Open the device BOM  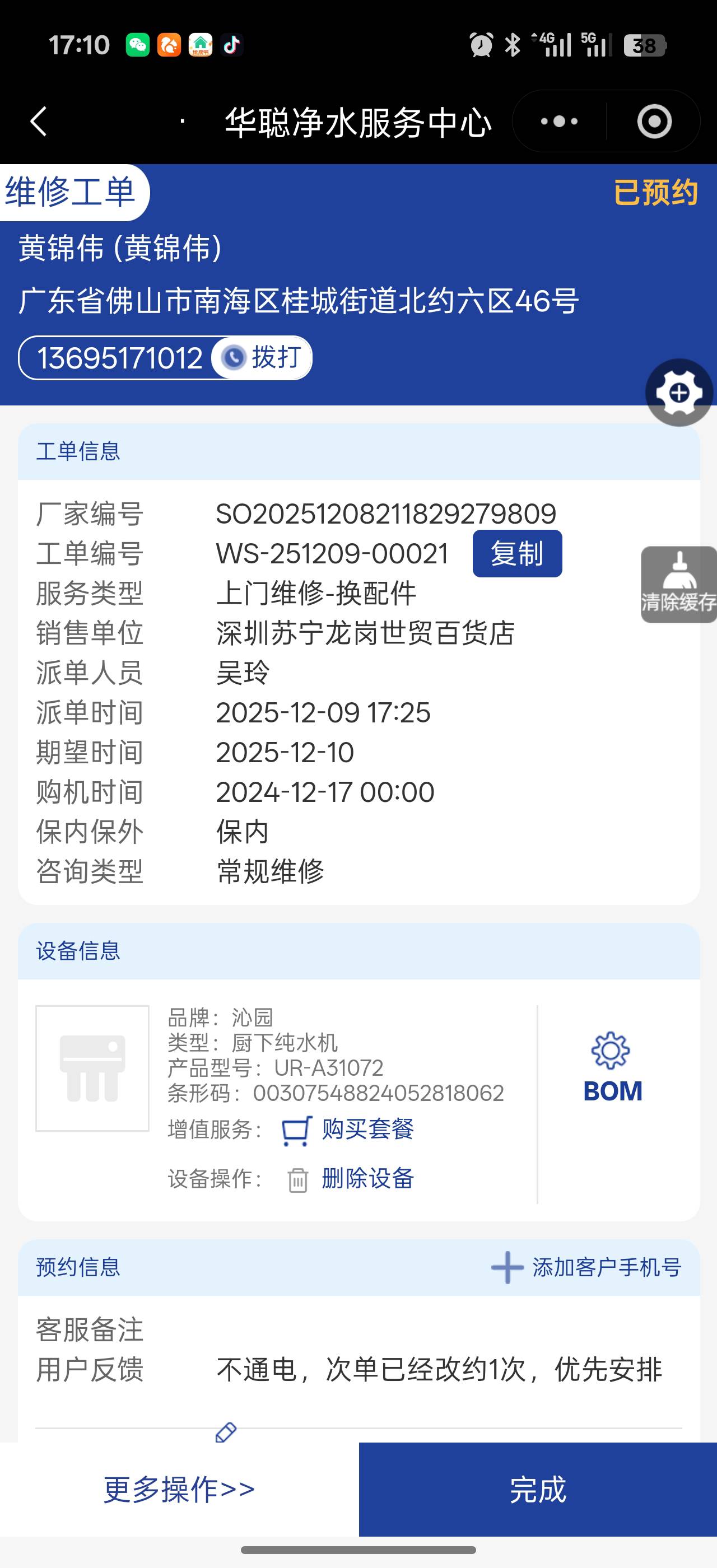(612, 1068)
